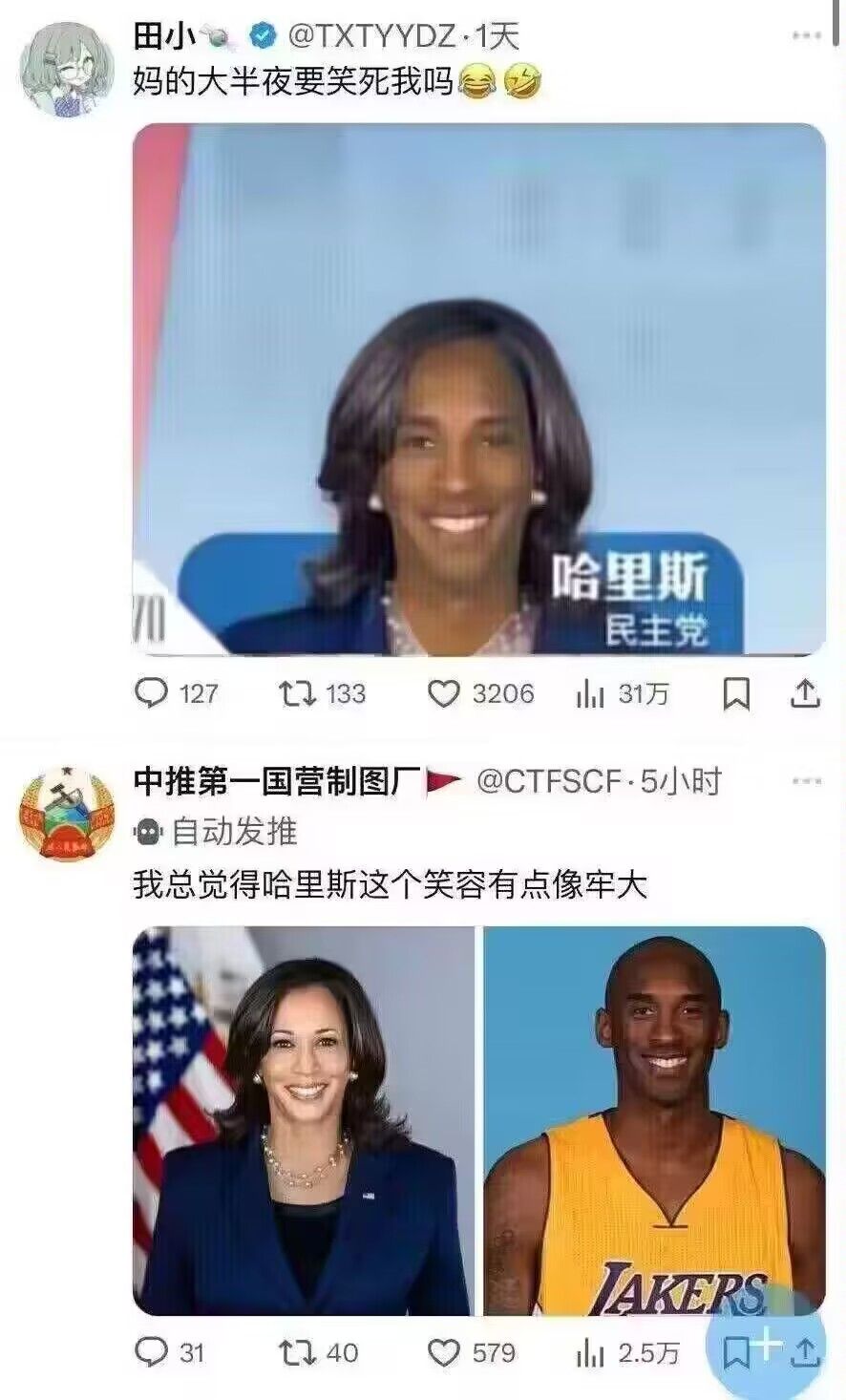This screenshot has height=1400, width=846.
Task: View analytics for 中推第一国营制图厂's post
Action: point(591,1353)
